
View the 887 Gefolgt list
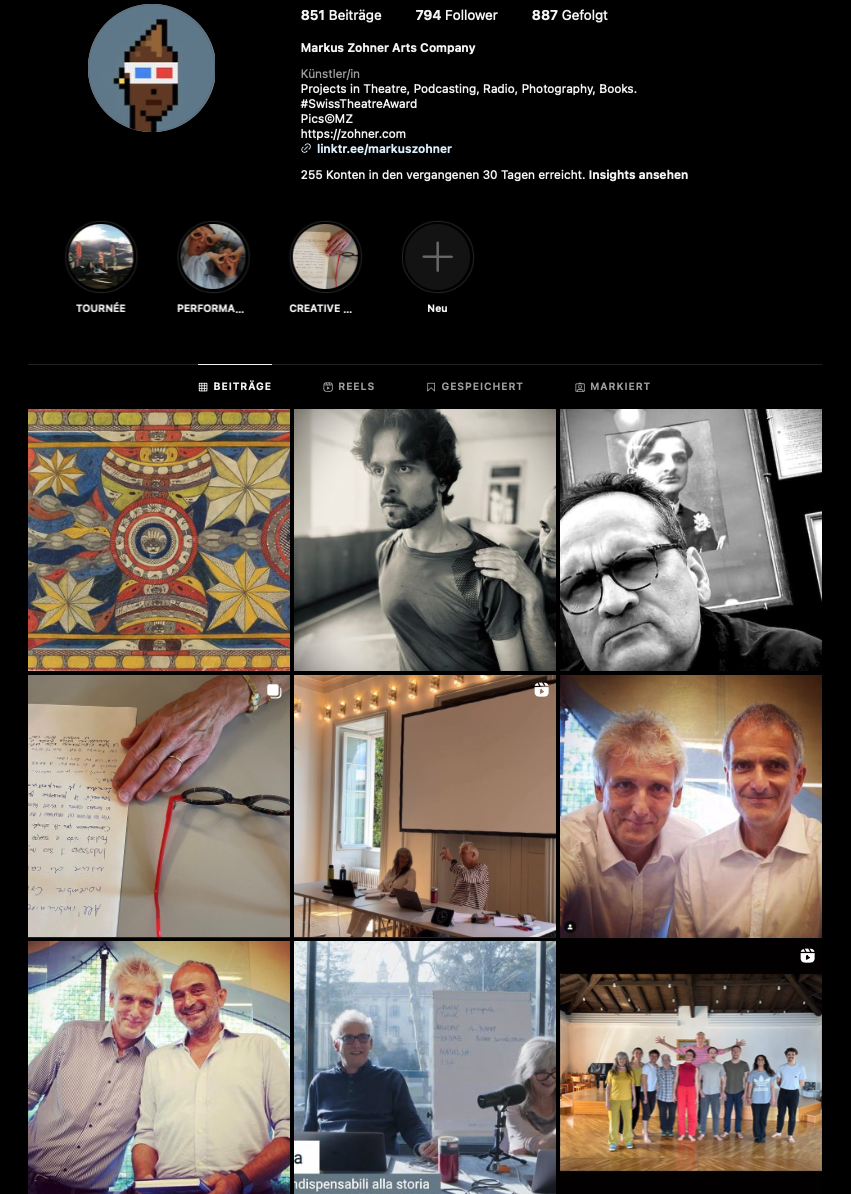pyautogui.click(x=569, y=16)
